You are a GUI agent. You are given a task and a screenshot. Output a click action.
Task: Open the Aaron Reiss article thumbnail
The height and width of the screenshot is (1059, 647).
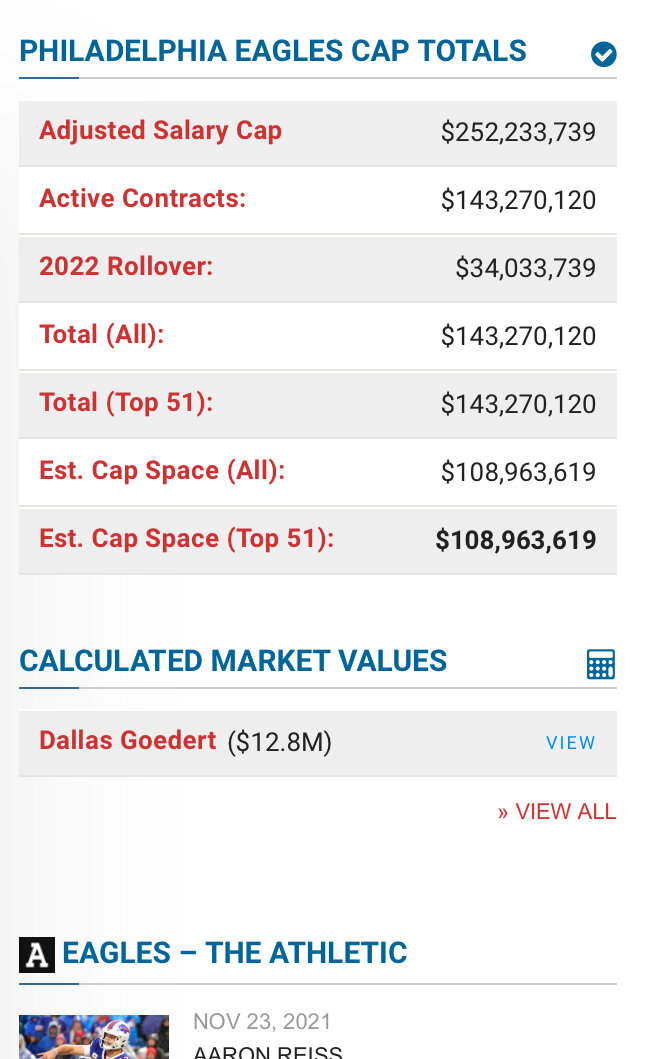coord(94,1038)
